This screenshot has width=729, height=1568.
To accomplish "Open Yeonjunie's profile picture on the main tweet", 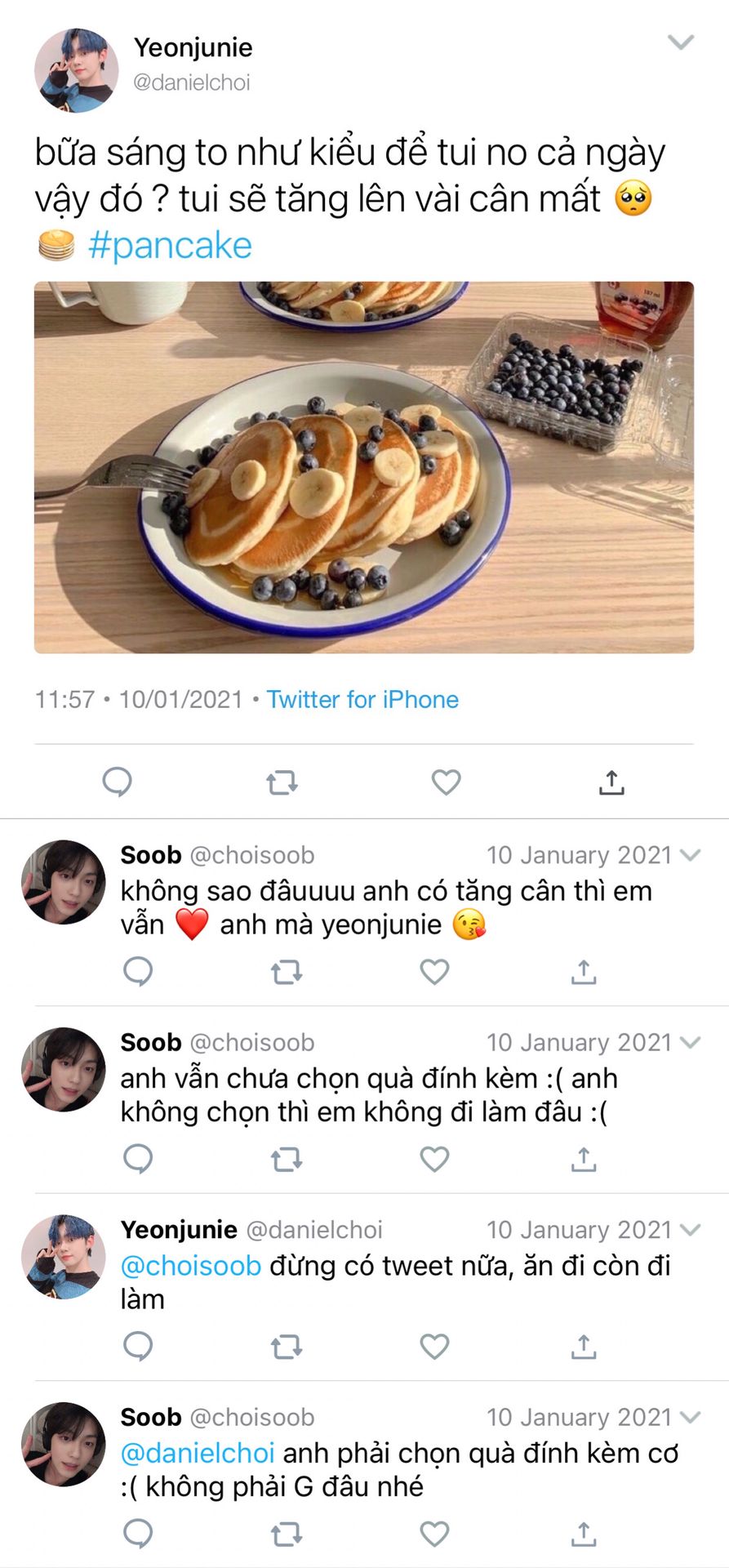I will [76, 70].
